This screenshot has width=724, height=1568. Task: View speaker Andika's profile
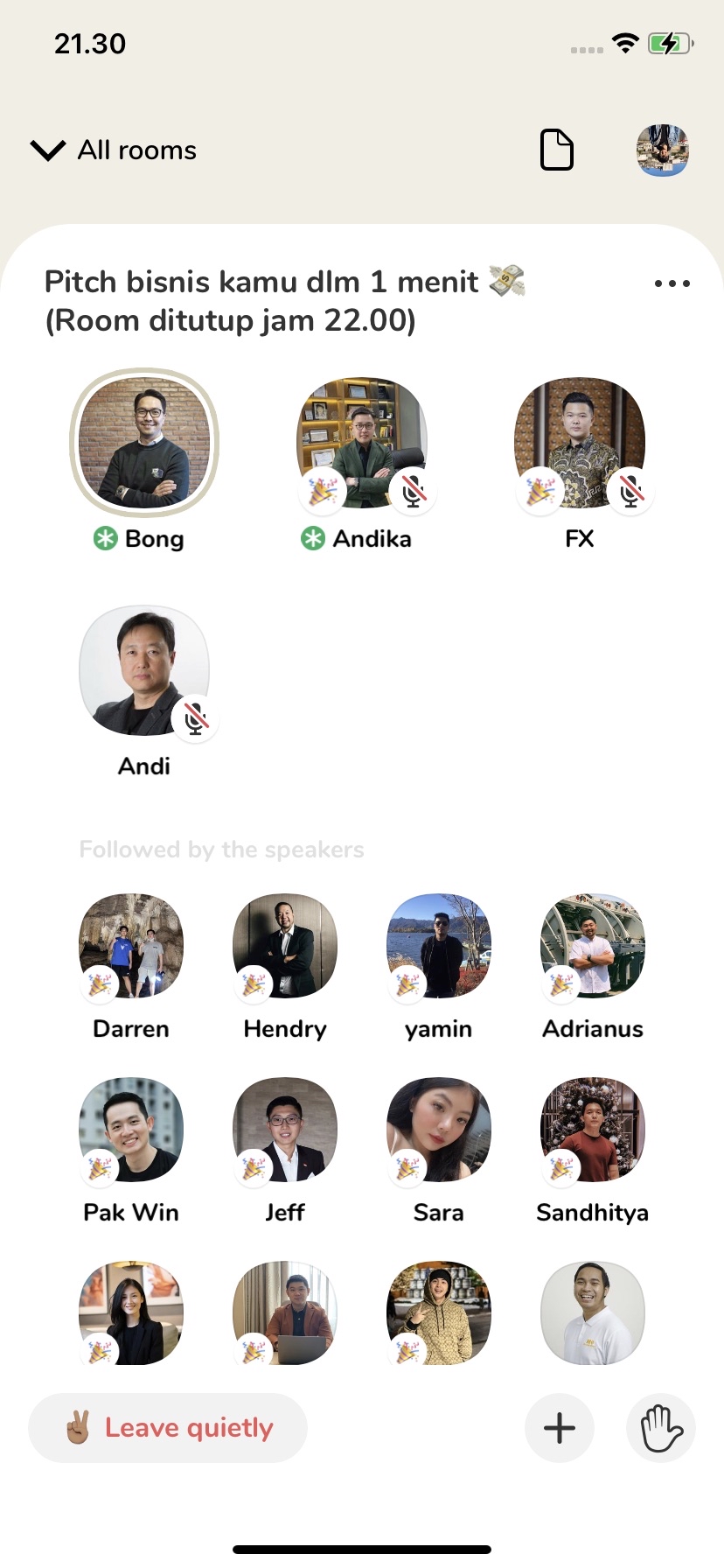362,444
